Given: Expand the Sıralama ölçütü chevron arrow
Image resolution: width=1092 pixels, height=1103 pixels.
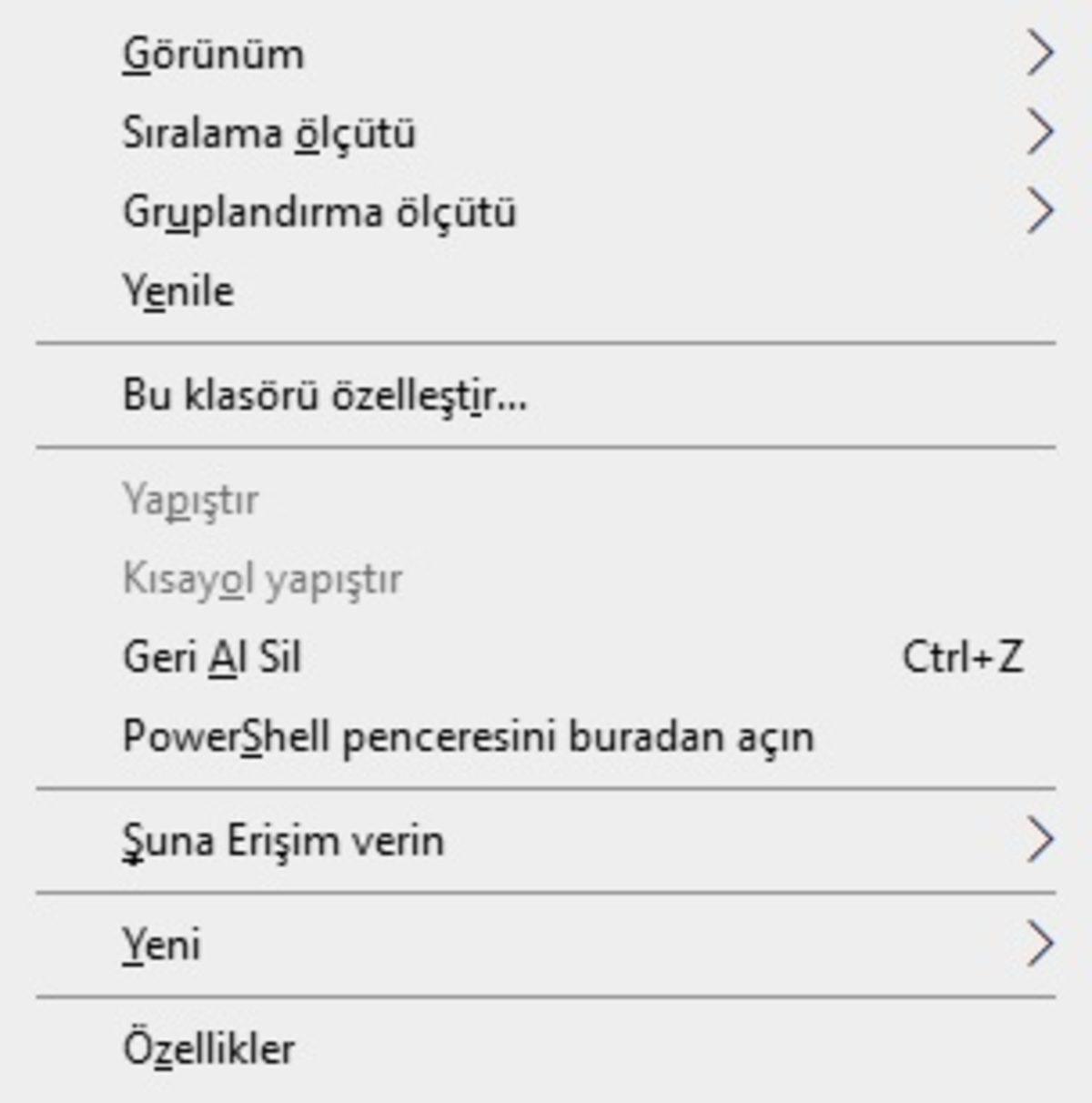Looking at the screenshot, I should point(1040,130).
